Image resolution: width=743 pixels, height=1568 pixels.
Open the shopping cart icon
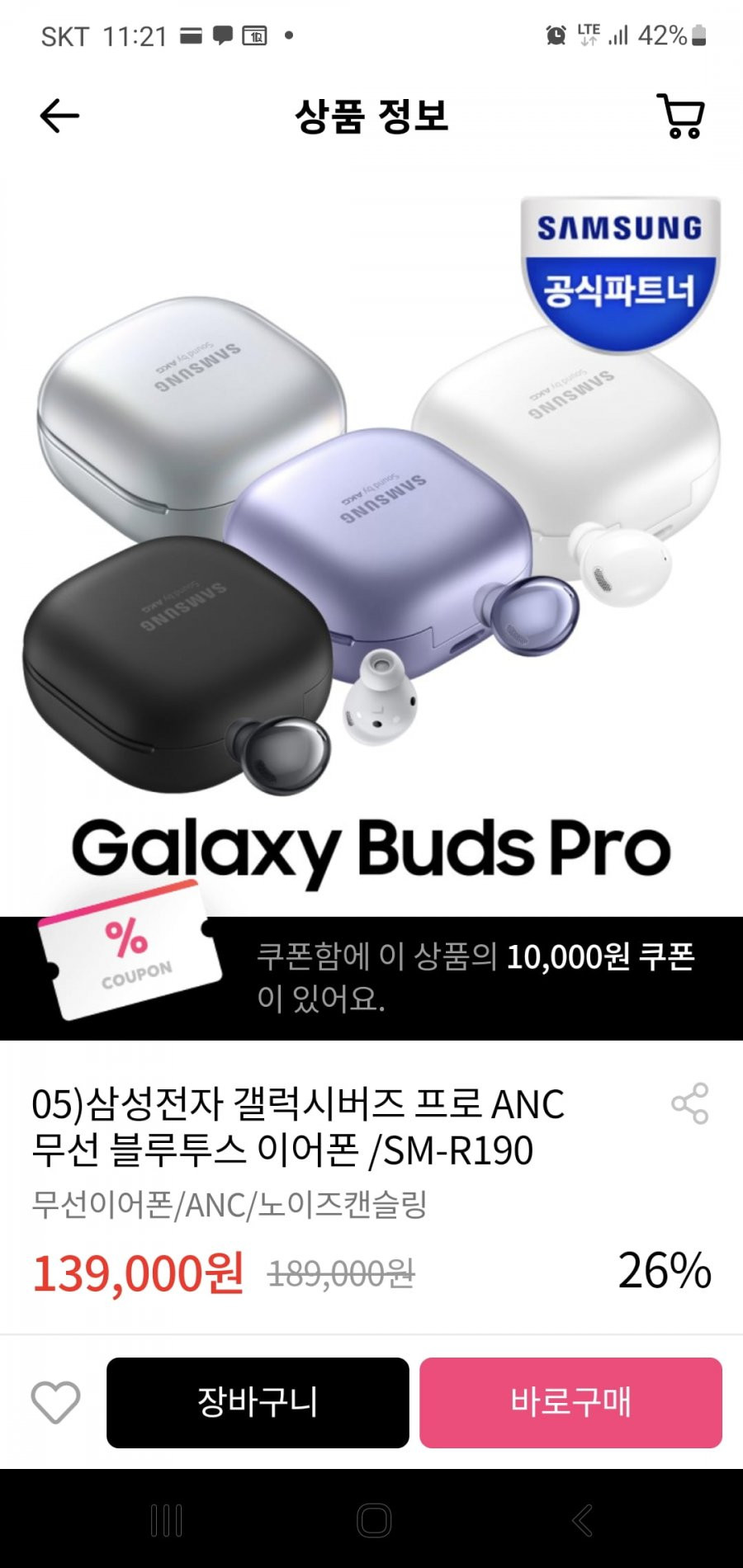pyautogui.click(x=681, y=116)
